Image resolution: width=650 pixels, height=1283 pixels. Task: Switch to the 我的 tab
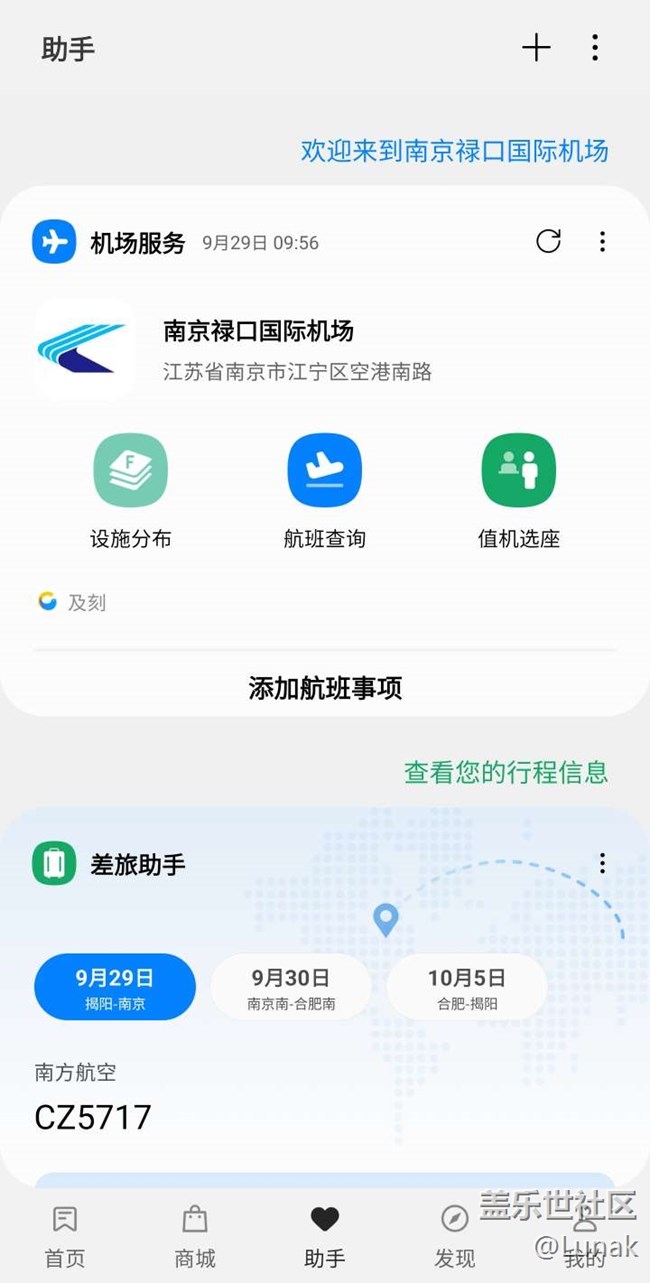[585, 1236]
